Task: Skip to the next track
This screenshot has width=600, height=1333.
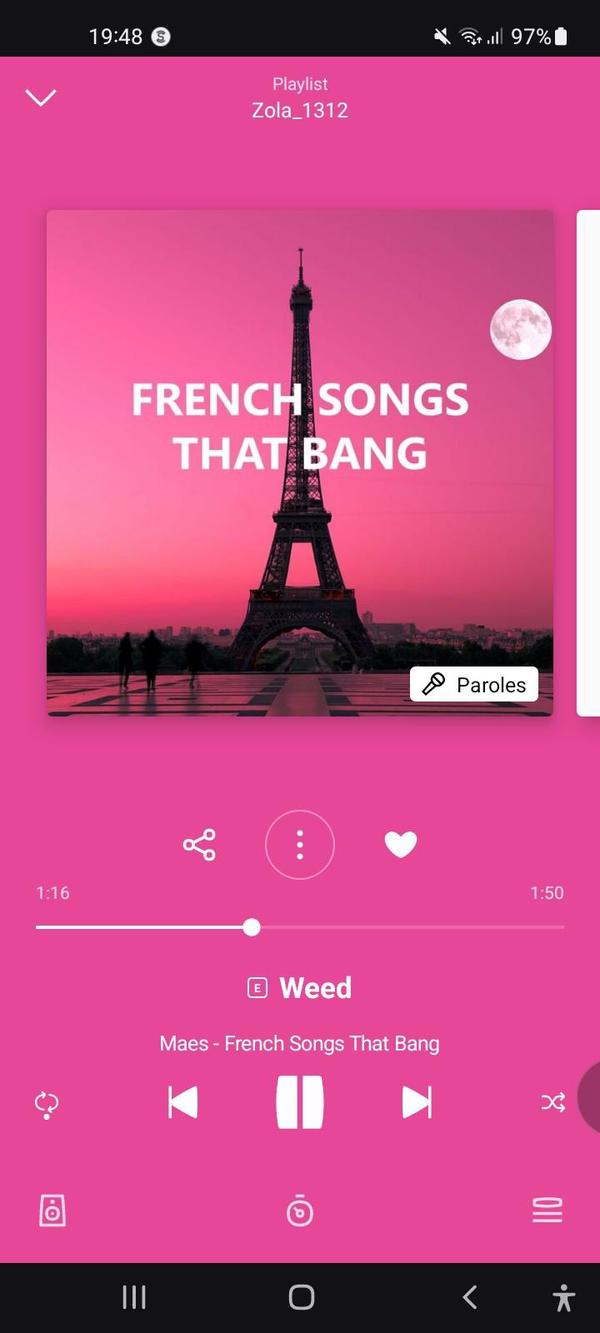Action: point(416,1102)
